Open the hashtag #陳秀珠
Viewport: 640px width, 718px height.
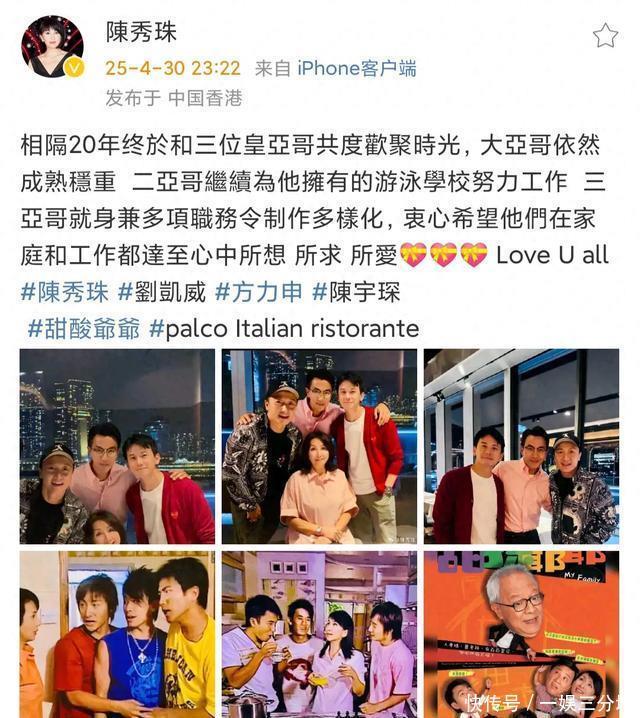click(64, 291)
